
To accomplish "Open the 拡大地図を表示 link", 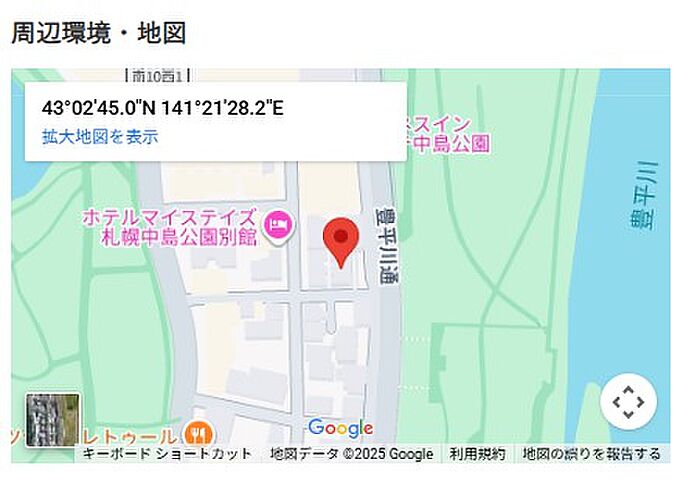I will click(100, 137).
